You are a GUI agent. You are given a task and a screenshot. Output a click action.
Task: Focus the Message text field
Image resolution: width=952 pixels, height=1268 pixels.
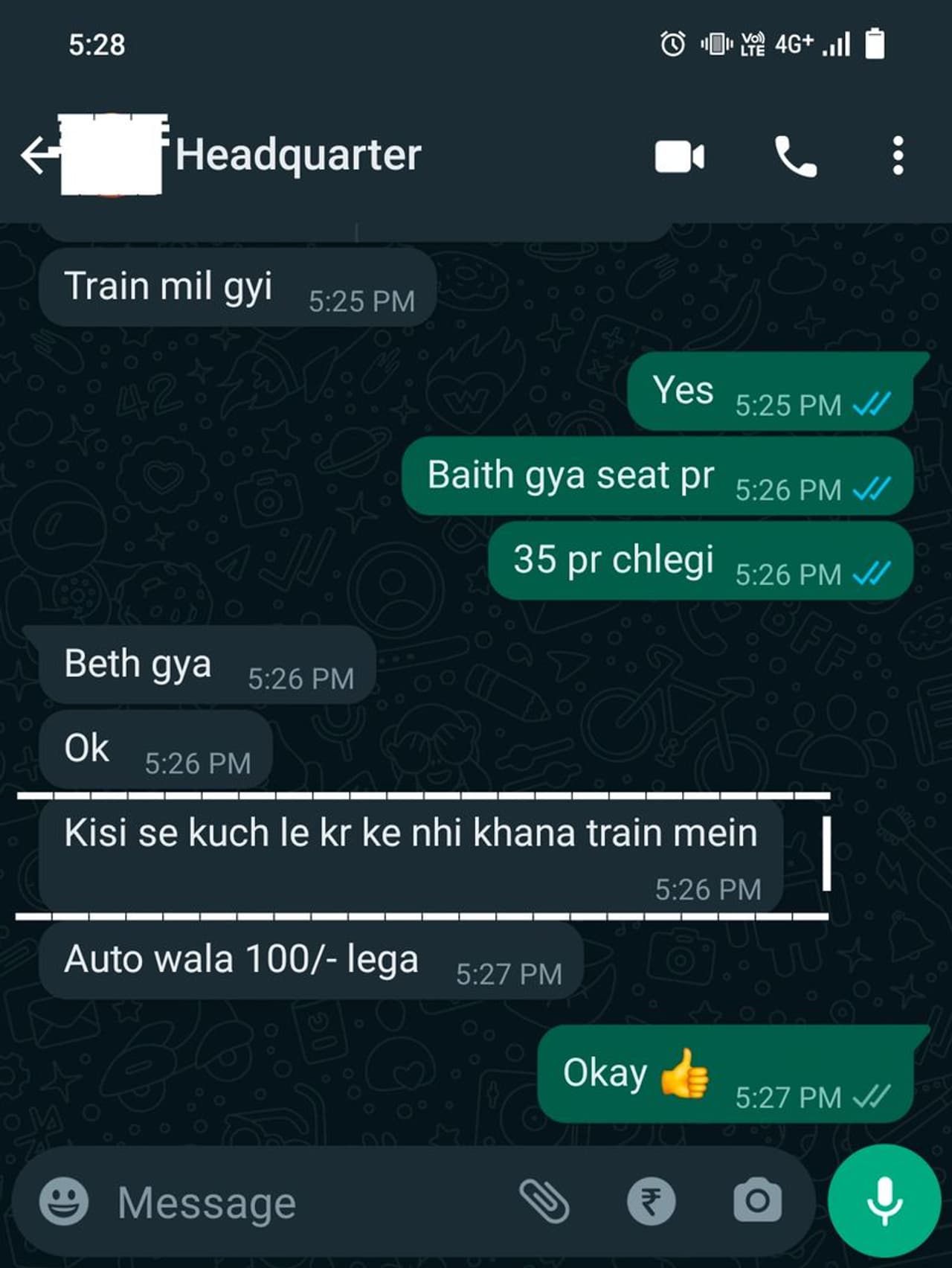(x=297, y=1203)
